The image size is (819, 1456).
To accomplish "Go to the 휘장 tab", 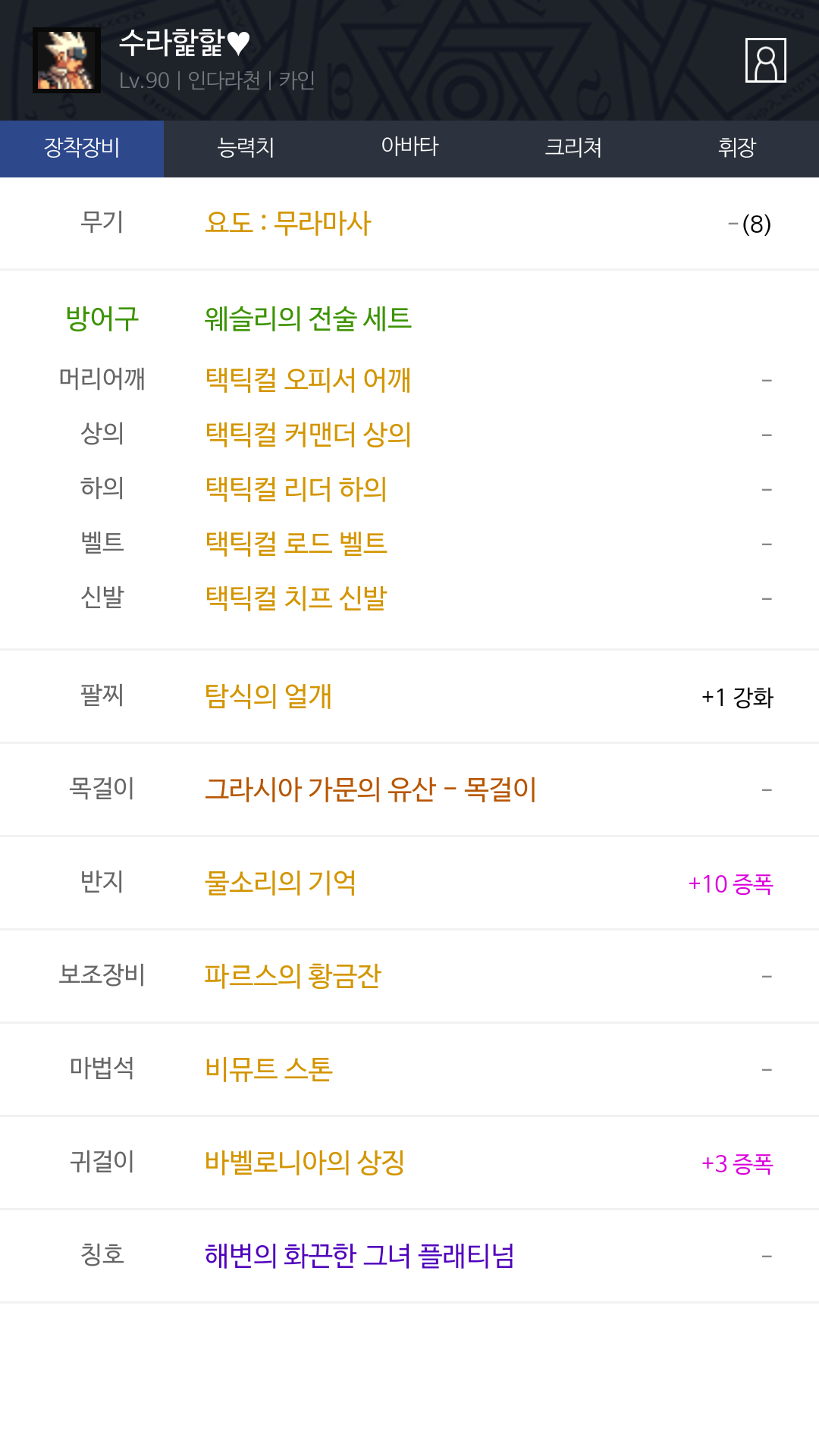I will click(x=737, y=149).
